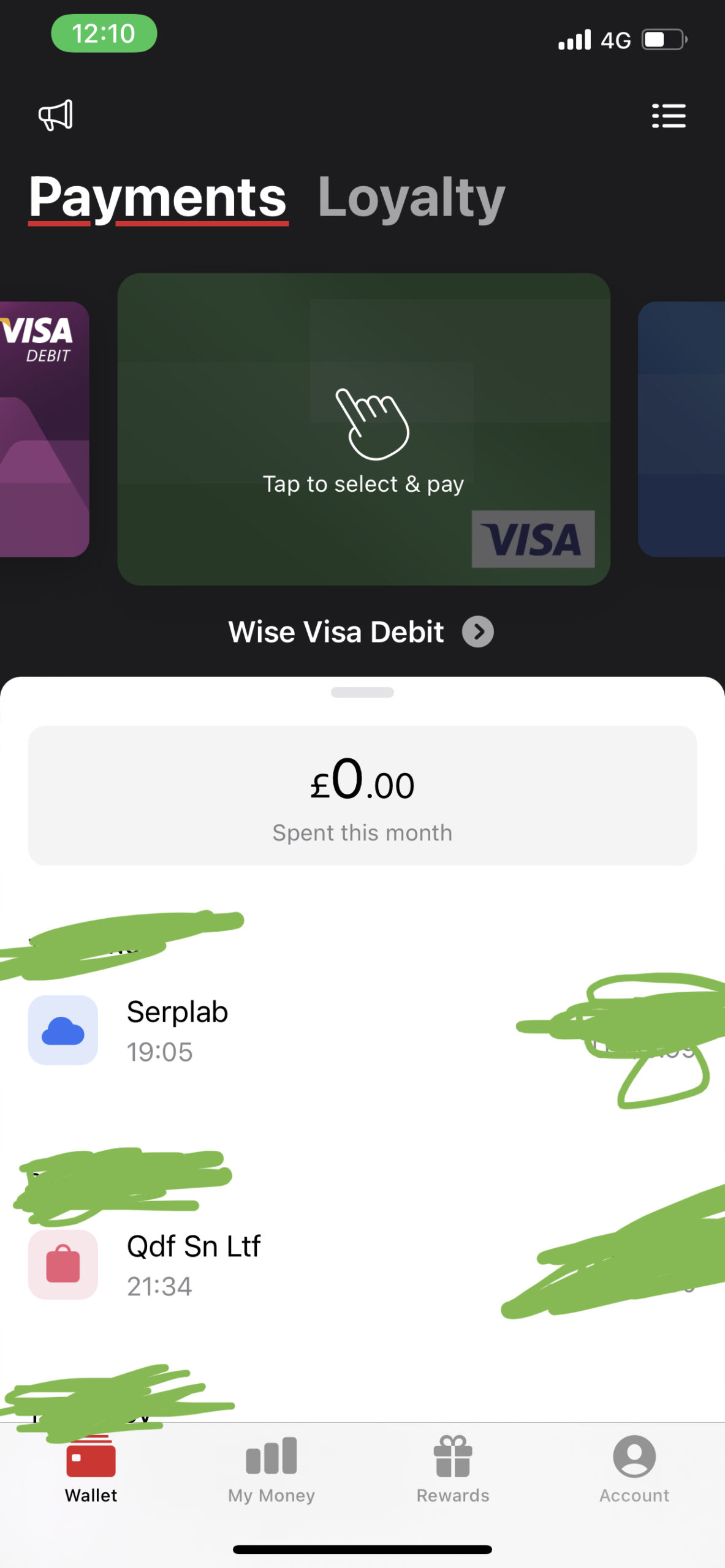Open the announcements megaphone icon
Image resolution: width=725 pixels, height=1568 pixels.
(56, 115)
